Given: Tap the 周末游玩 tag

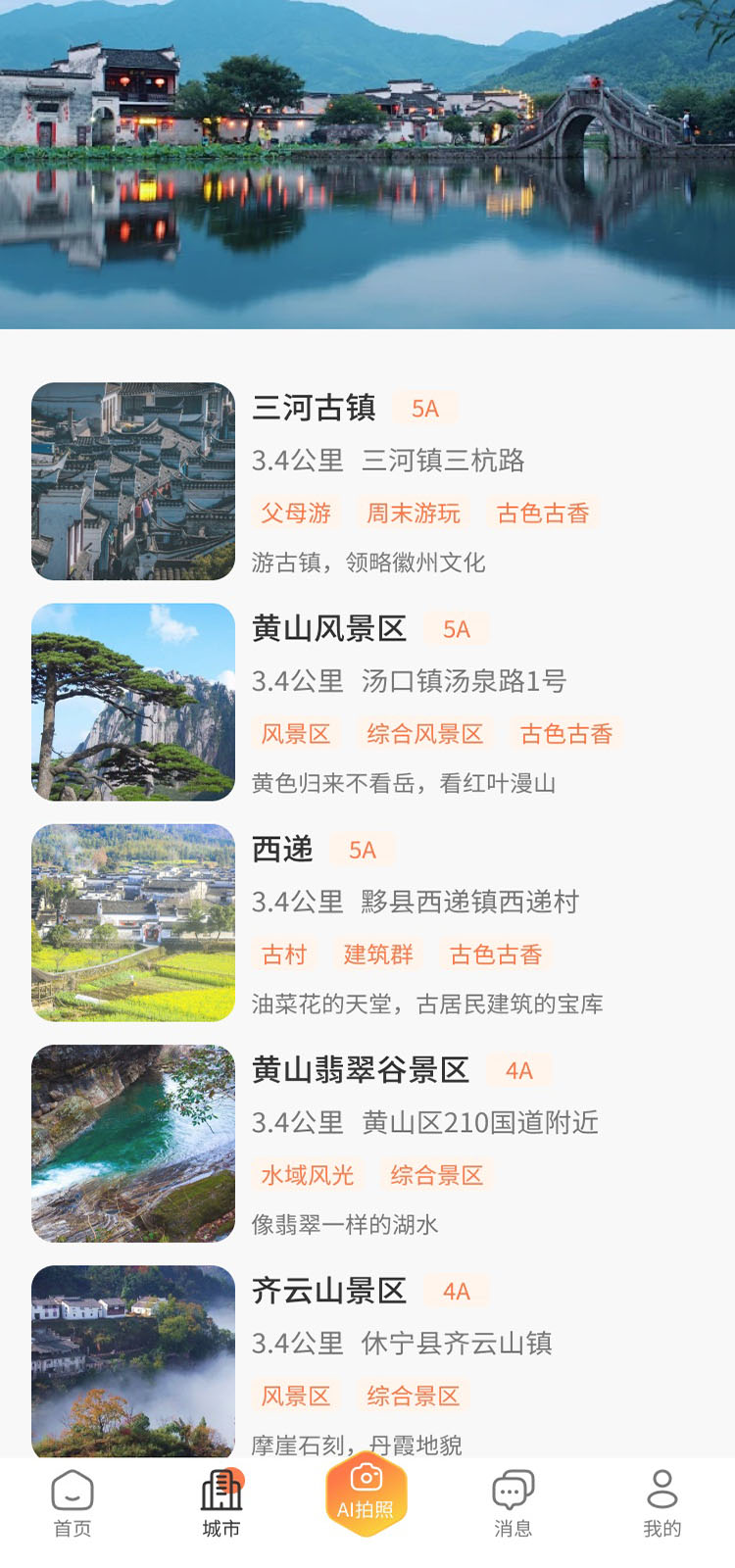Looking at the screenshot, I should tap(413, 513).
